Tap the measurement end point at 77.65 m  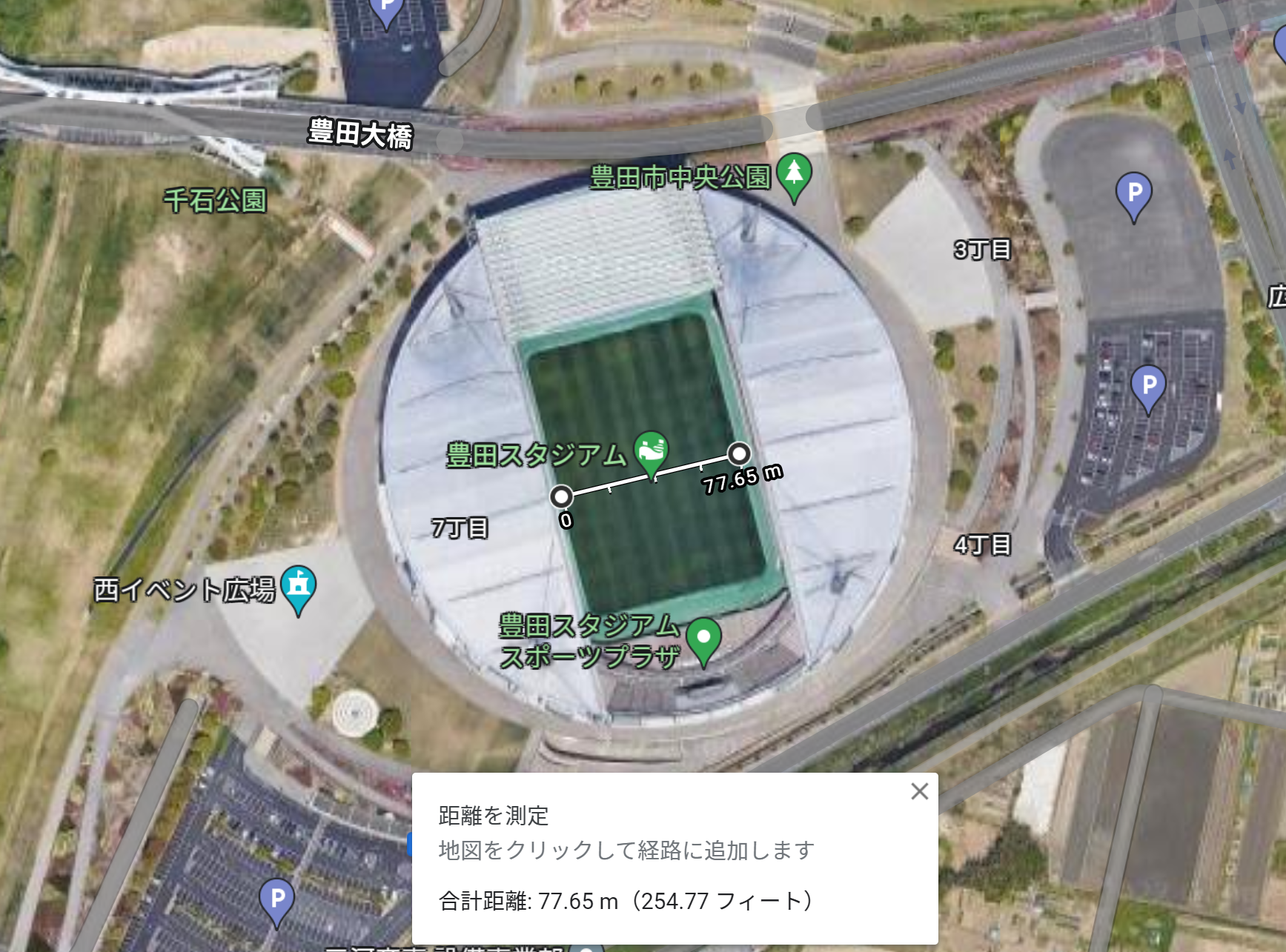click(x=738, y=453)
